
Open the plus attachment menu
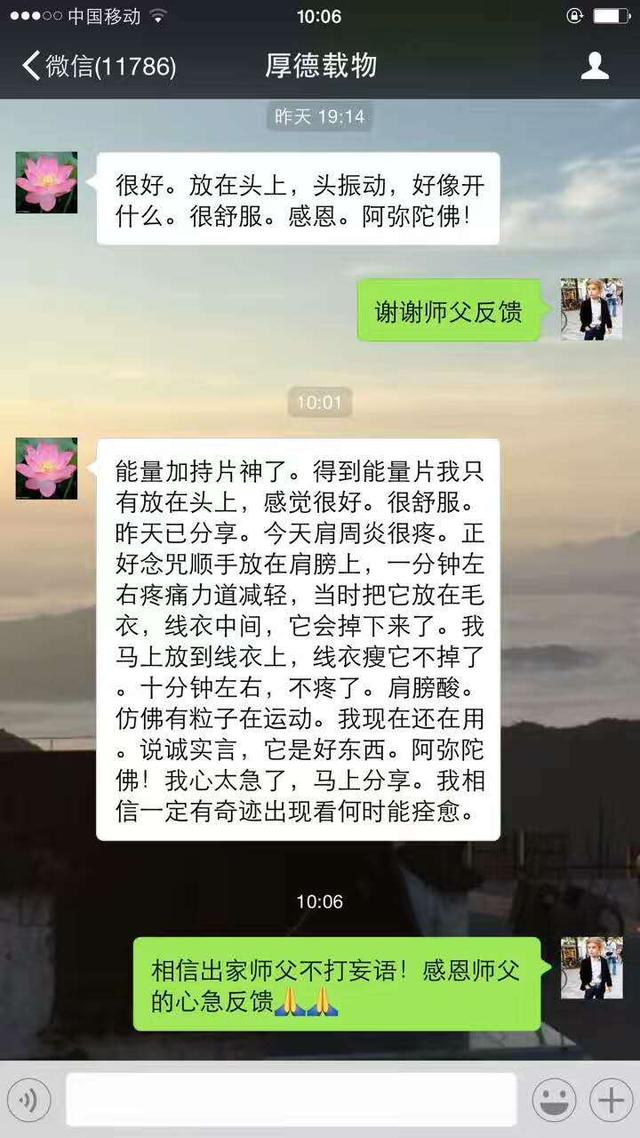609,1101
